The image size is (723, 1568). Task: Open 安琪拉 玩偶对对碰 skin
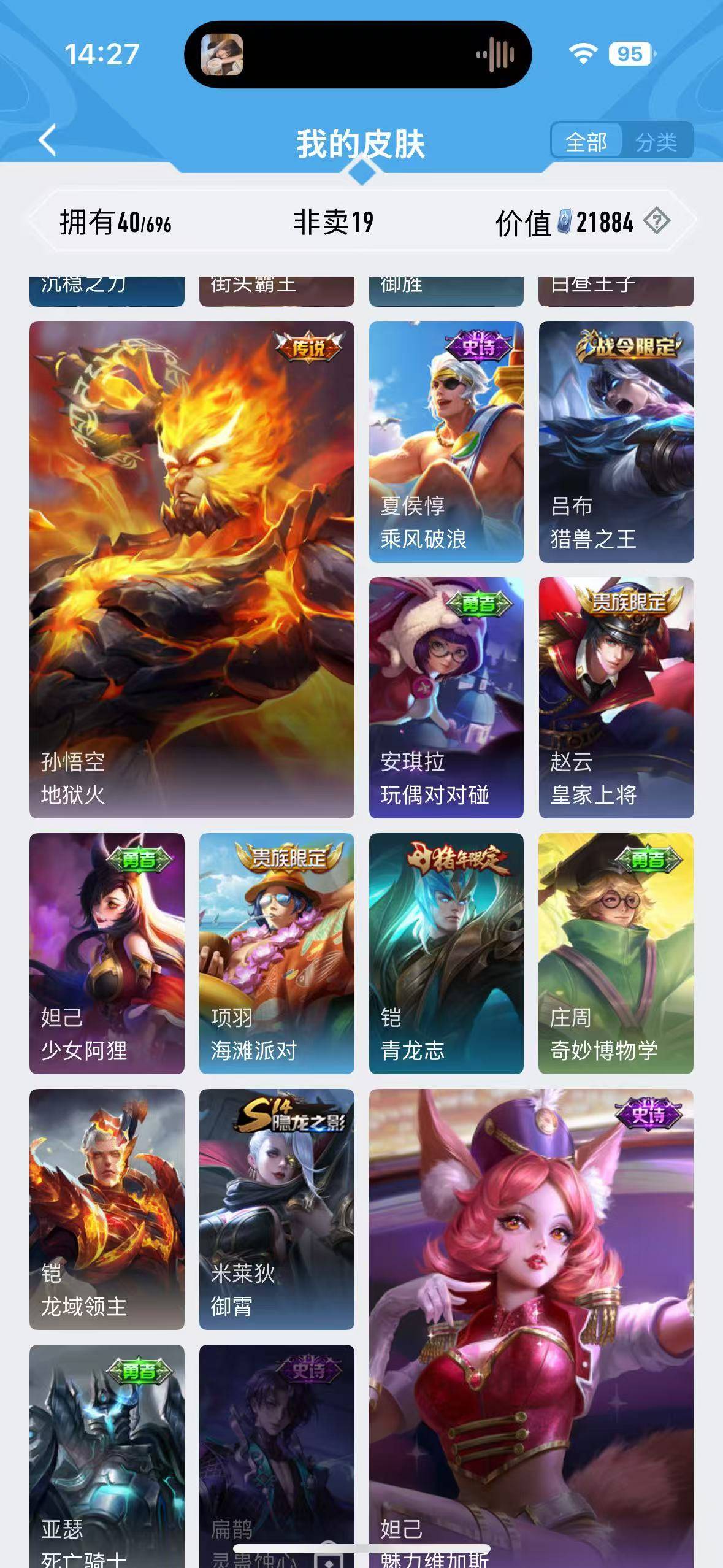446,697
